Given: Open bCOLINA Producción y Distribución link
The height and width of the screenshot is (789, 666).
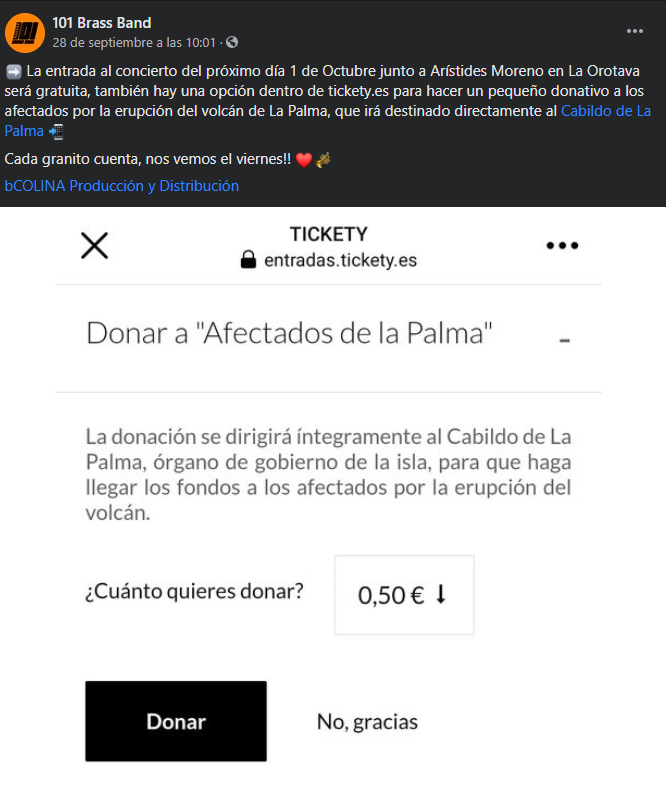Looking at the screenshot, I should click(x=122, y=186).
